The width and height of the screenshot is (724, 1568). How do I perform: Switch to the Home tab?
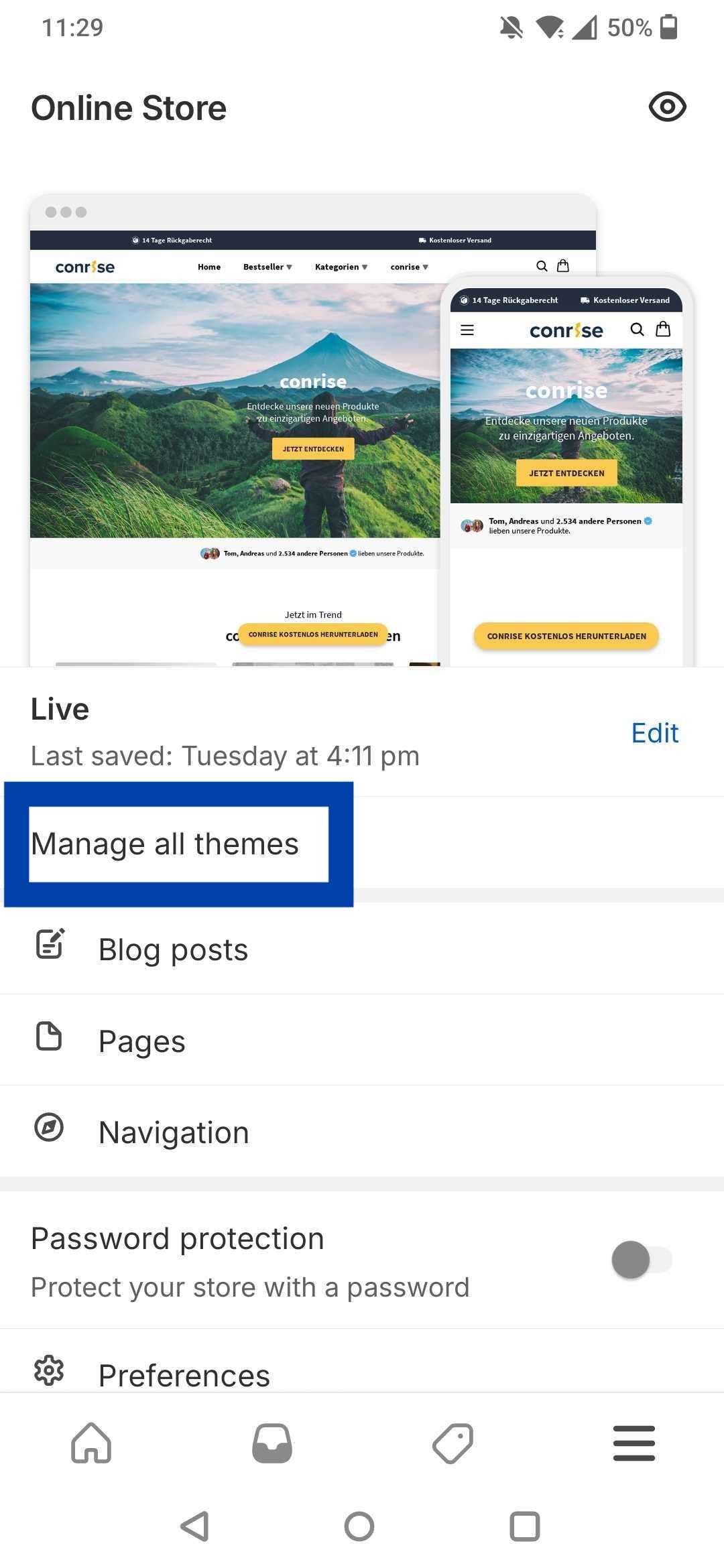coord(91,1443)
